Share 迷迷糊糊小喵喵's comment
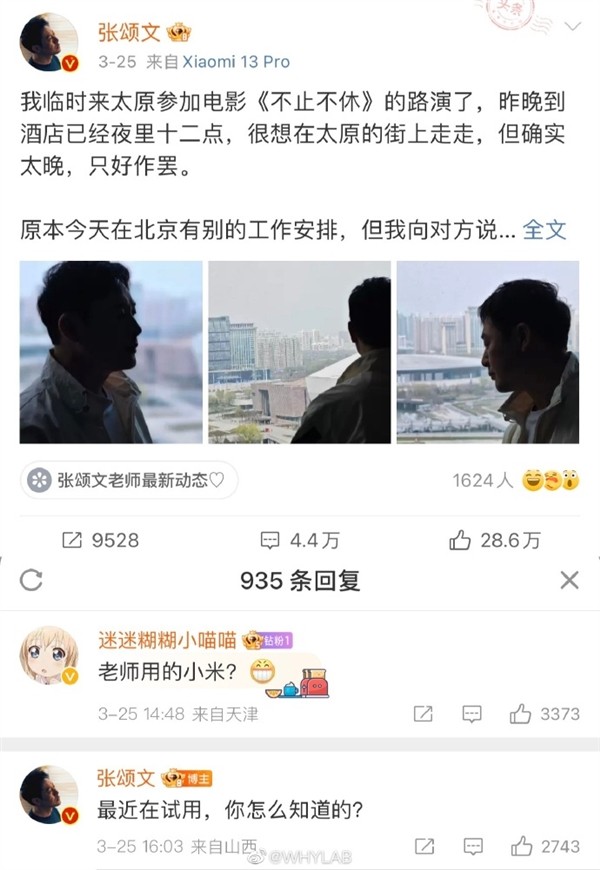This screenshot has height=870, width=600. pyautogui.click(x=423, y=714)
